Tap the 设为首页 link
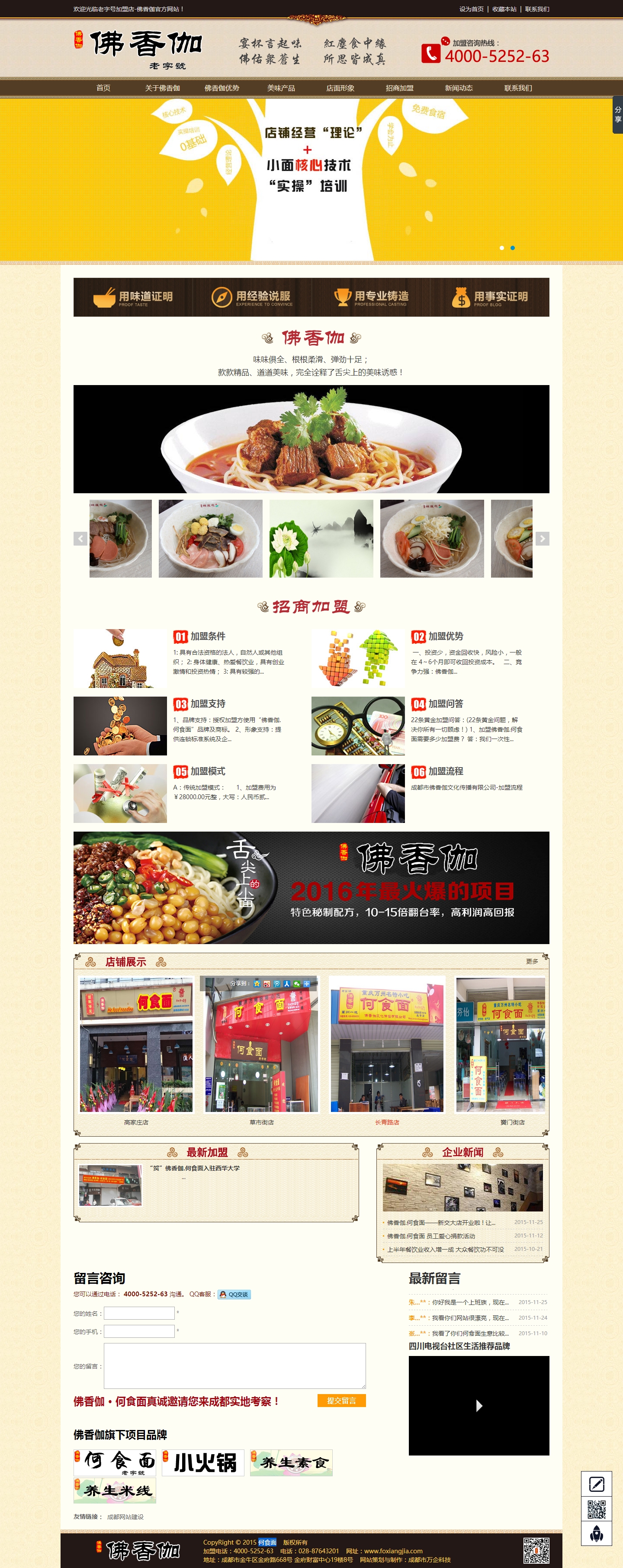 pyautogui.click(x=471, y=9)
